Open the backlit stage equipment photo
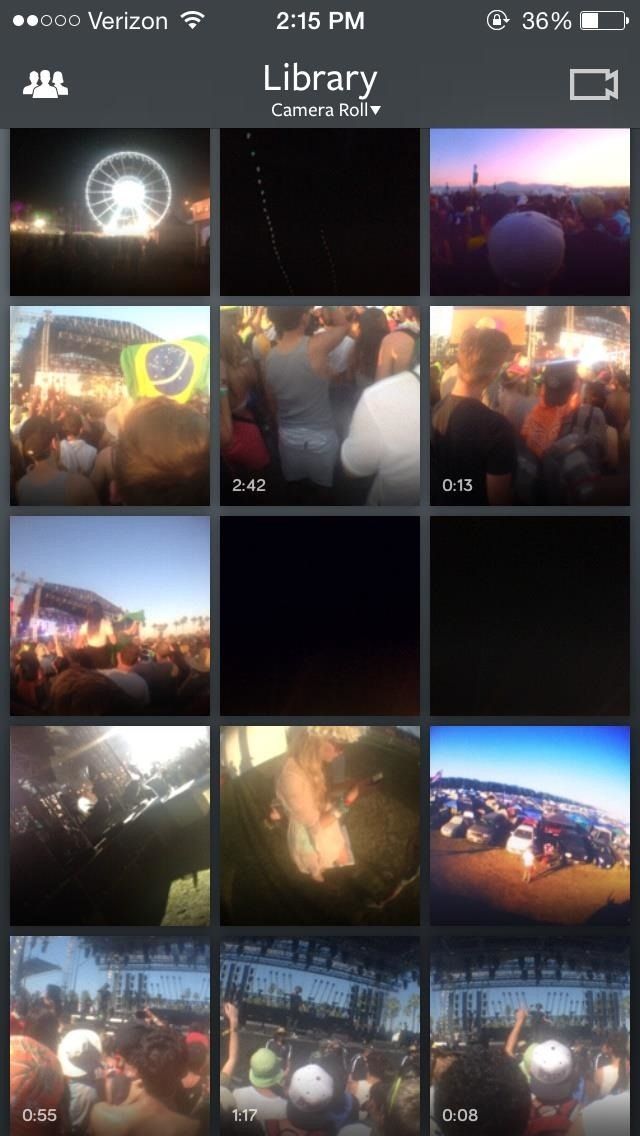The width and height of the screenshot is (640, 1136). (110, 826)
